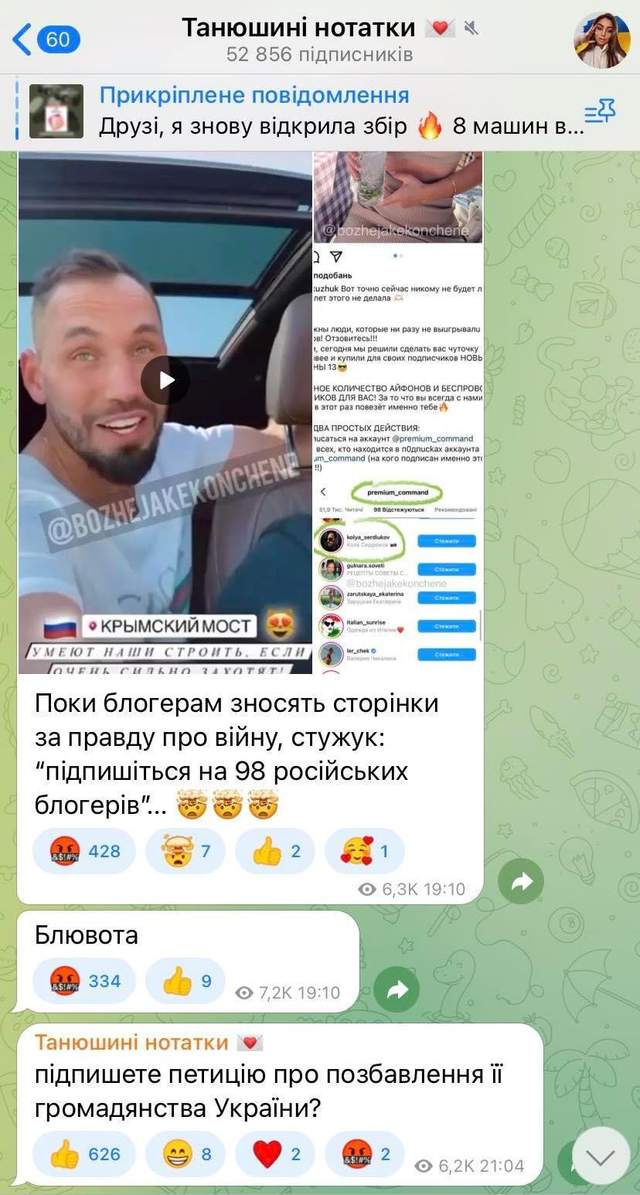640x1195 pixels.
Task: Play the Крымский мост video
Action: 165,380
